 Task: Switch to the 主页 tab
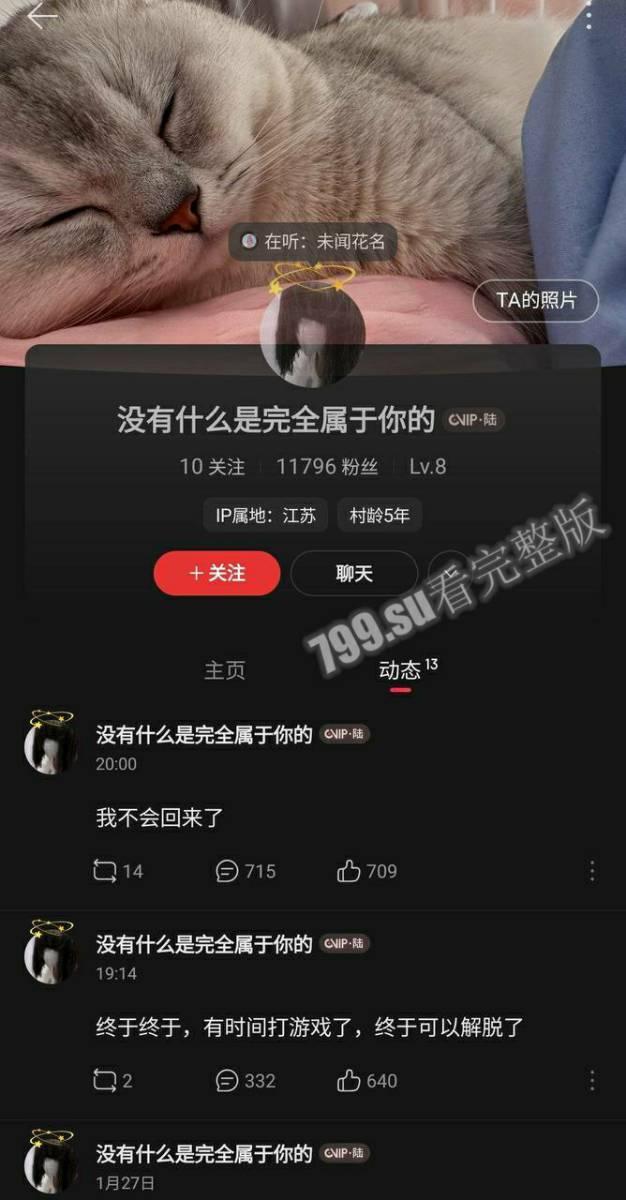coord(225,670)
